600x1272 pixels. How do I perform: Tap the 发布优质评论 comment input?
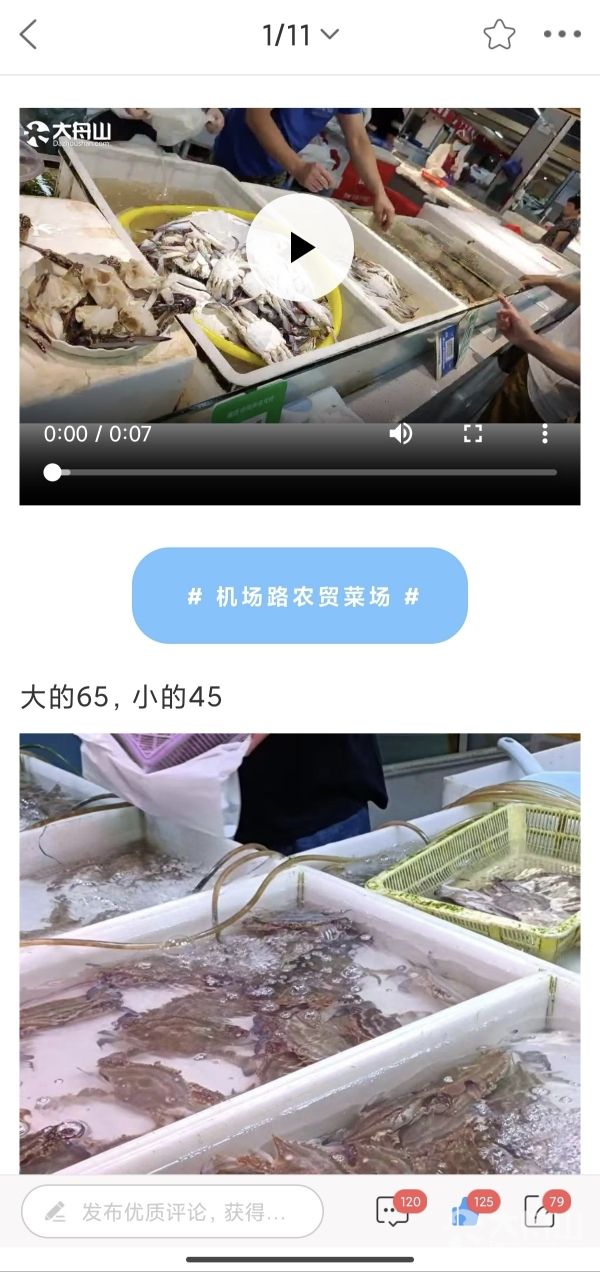172,1212
